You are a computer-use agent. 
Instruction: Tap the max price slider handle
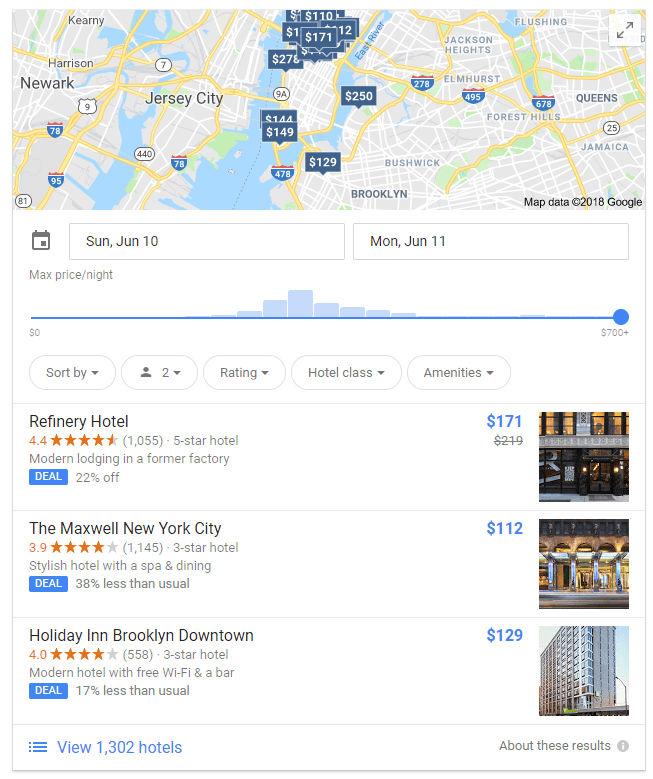pos(620,317)
